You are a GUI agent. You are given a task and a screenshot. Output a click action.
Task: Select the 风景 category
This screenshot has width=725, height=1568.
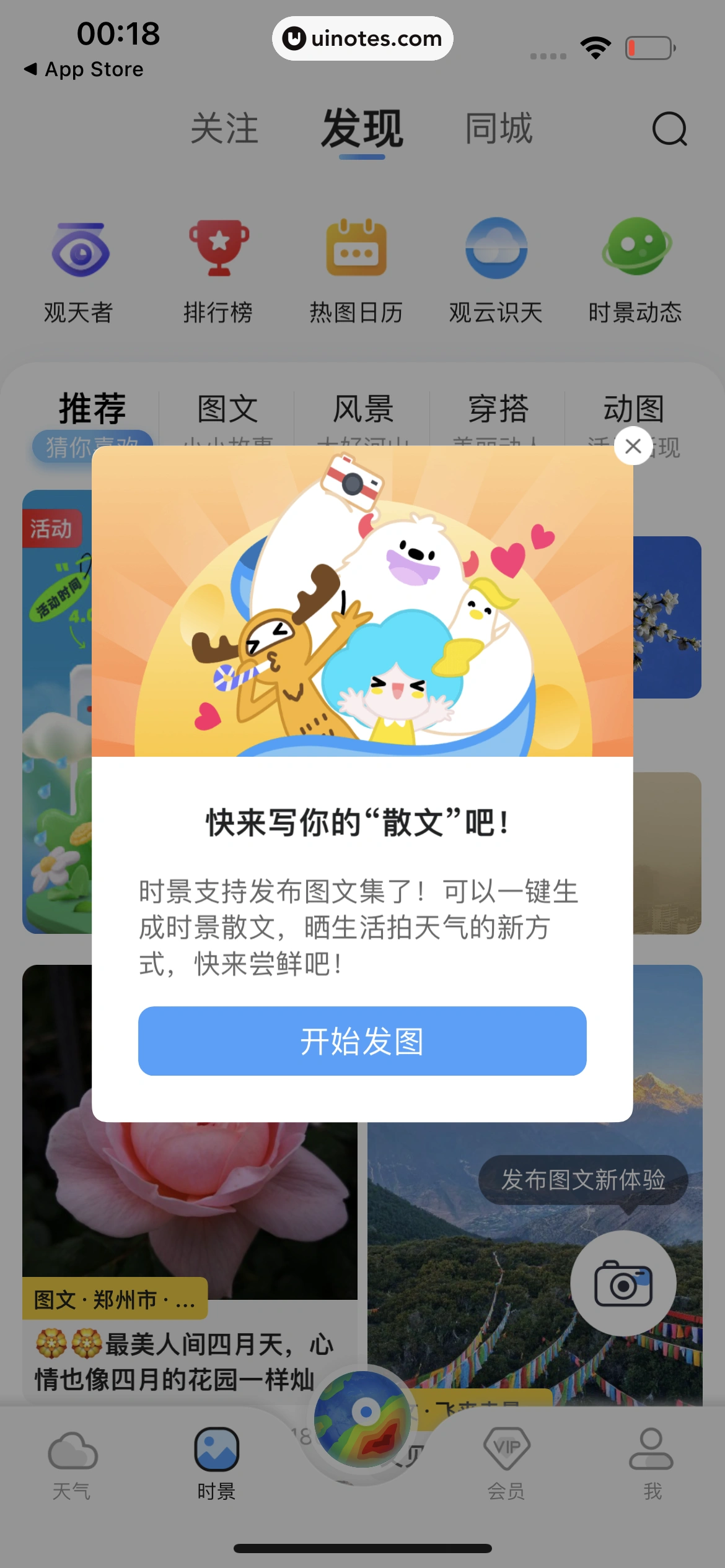pos(363,410)
